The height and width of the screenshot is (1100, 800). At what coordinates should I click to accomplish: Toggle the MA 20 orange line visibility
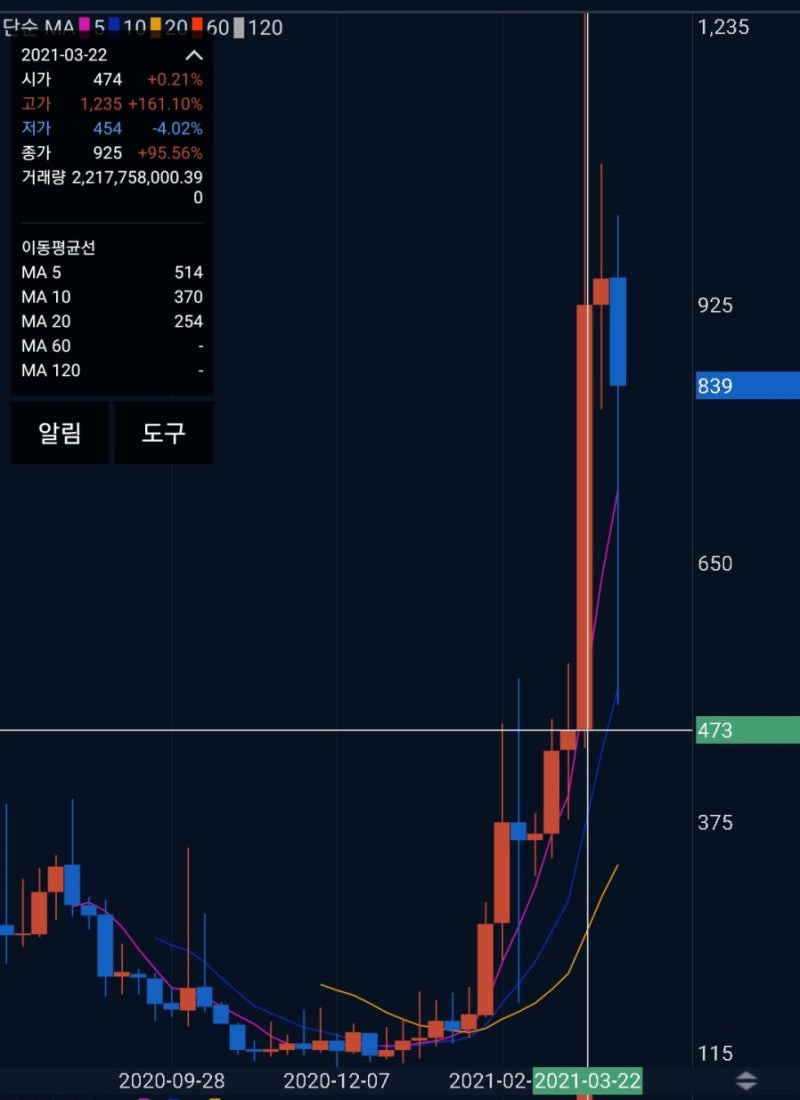tap(155, 23)
